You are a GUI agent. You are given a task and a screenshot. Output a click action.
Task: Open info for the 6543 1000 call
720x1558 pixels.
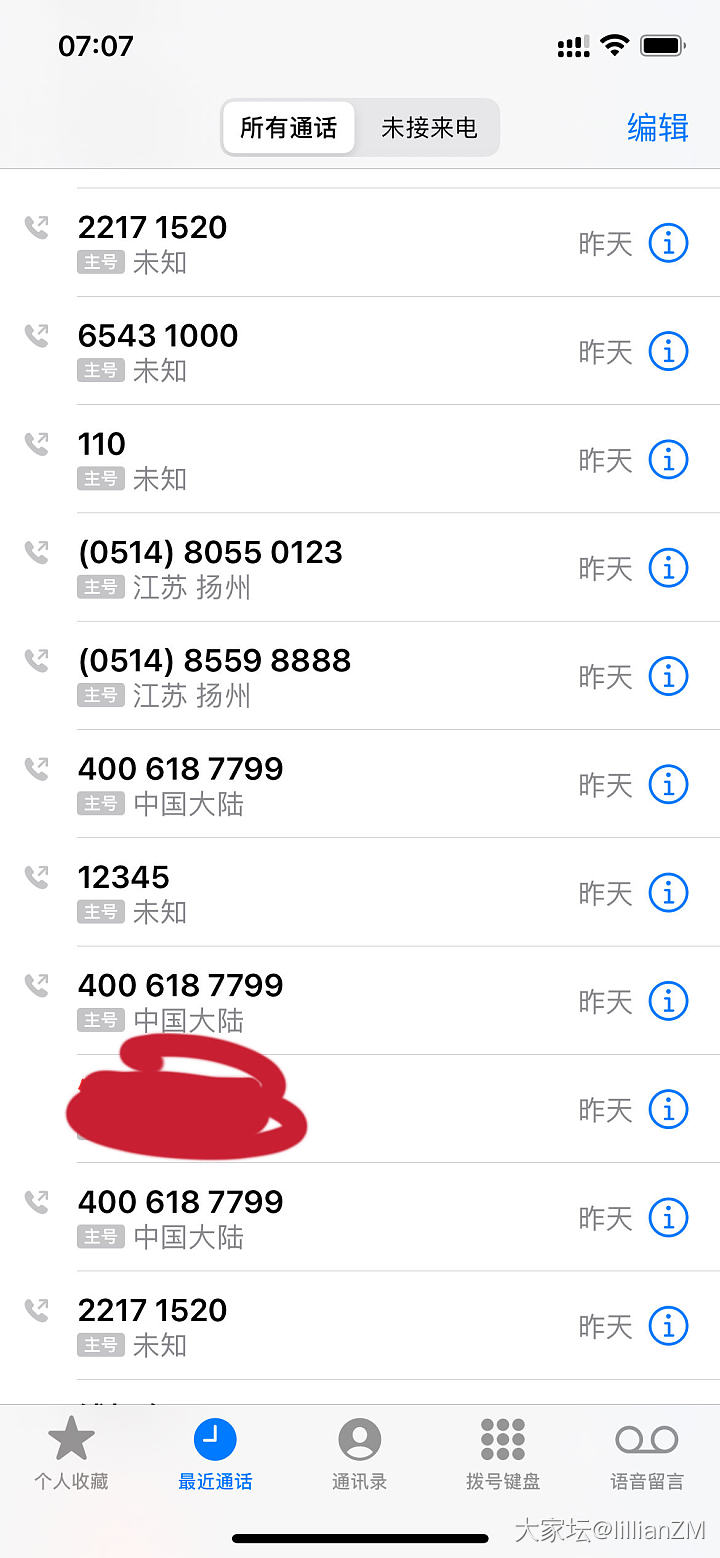coord(668,351)
